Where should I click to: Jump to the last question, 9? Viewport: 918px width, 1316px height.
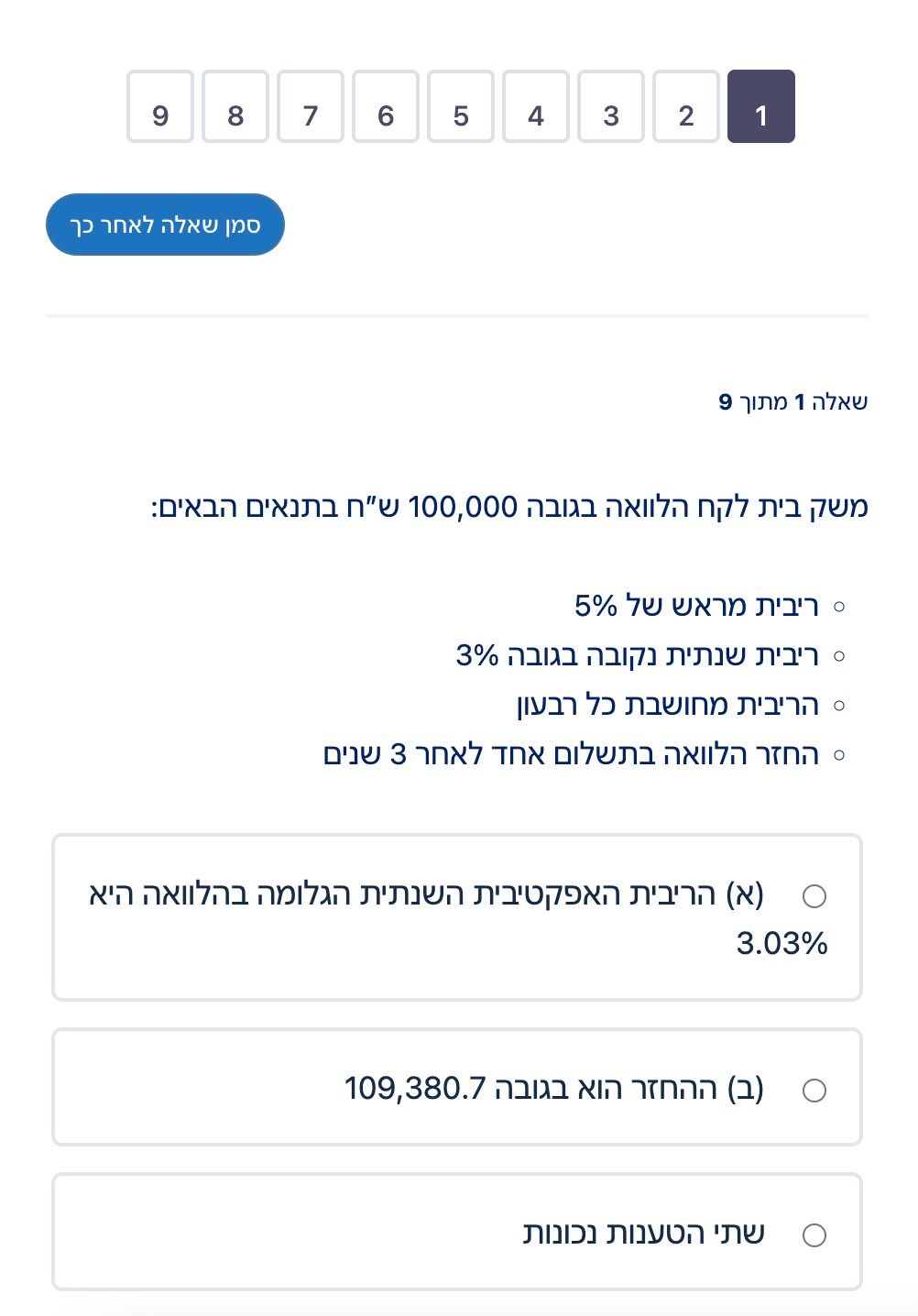[159, 106]
